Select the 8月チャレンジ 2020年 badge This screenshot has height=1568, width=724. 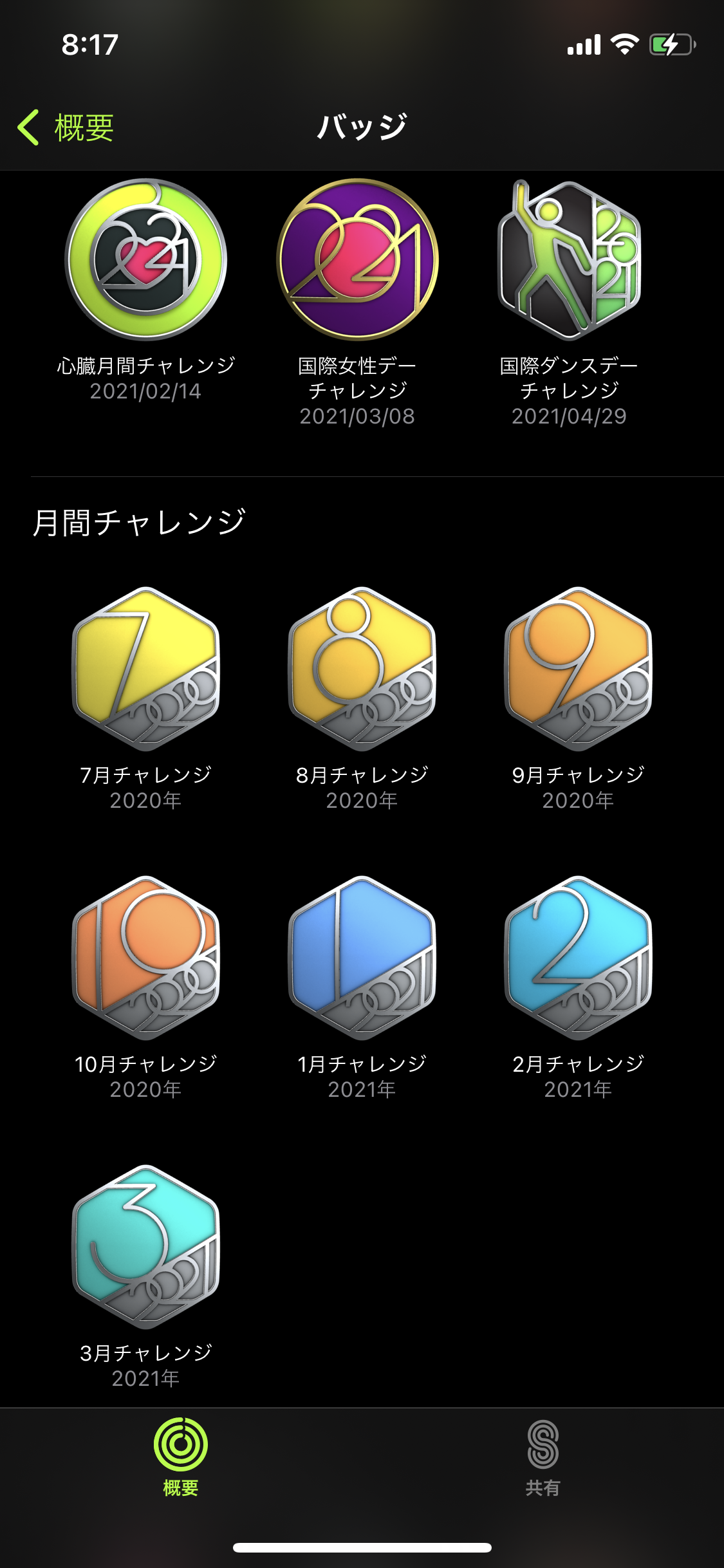click(362, 669)
